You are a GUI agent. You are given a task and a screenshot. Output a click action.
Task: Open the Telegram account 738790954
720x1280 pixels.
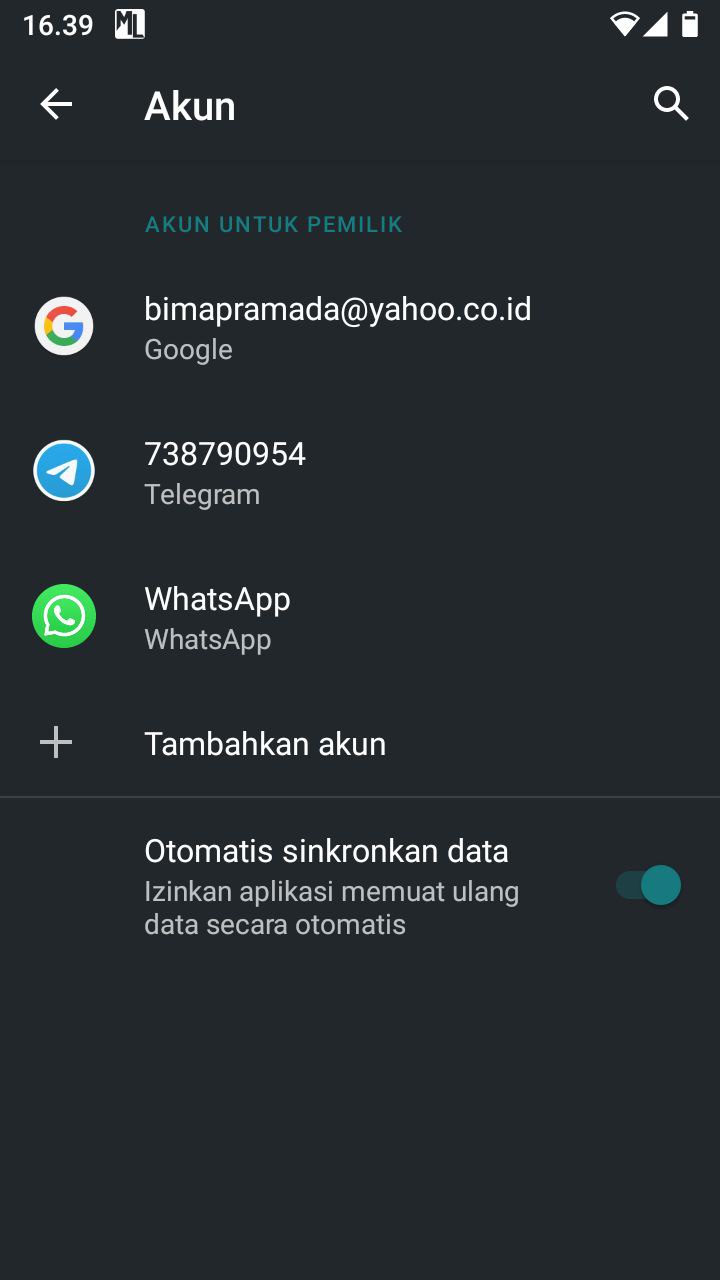point(360,472)
